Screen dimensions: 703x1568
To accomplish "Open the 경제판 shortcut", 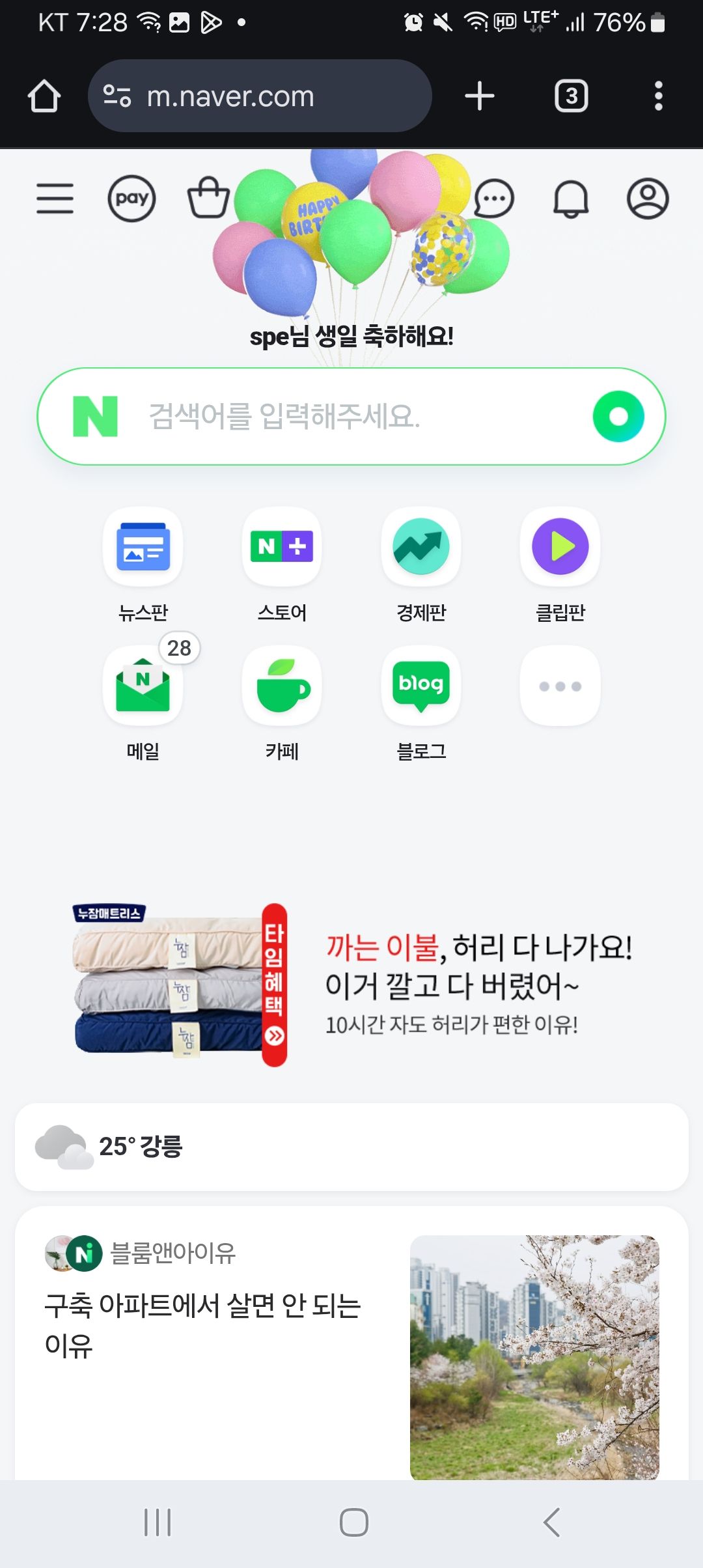I will point(421,547).
